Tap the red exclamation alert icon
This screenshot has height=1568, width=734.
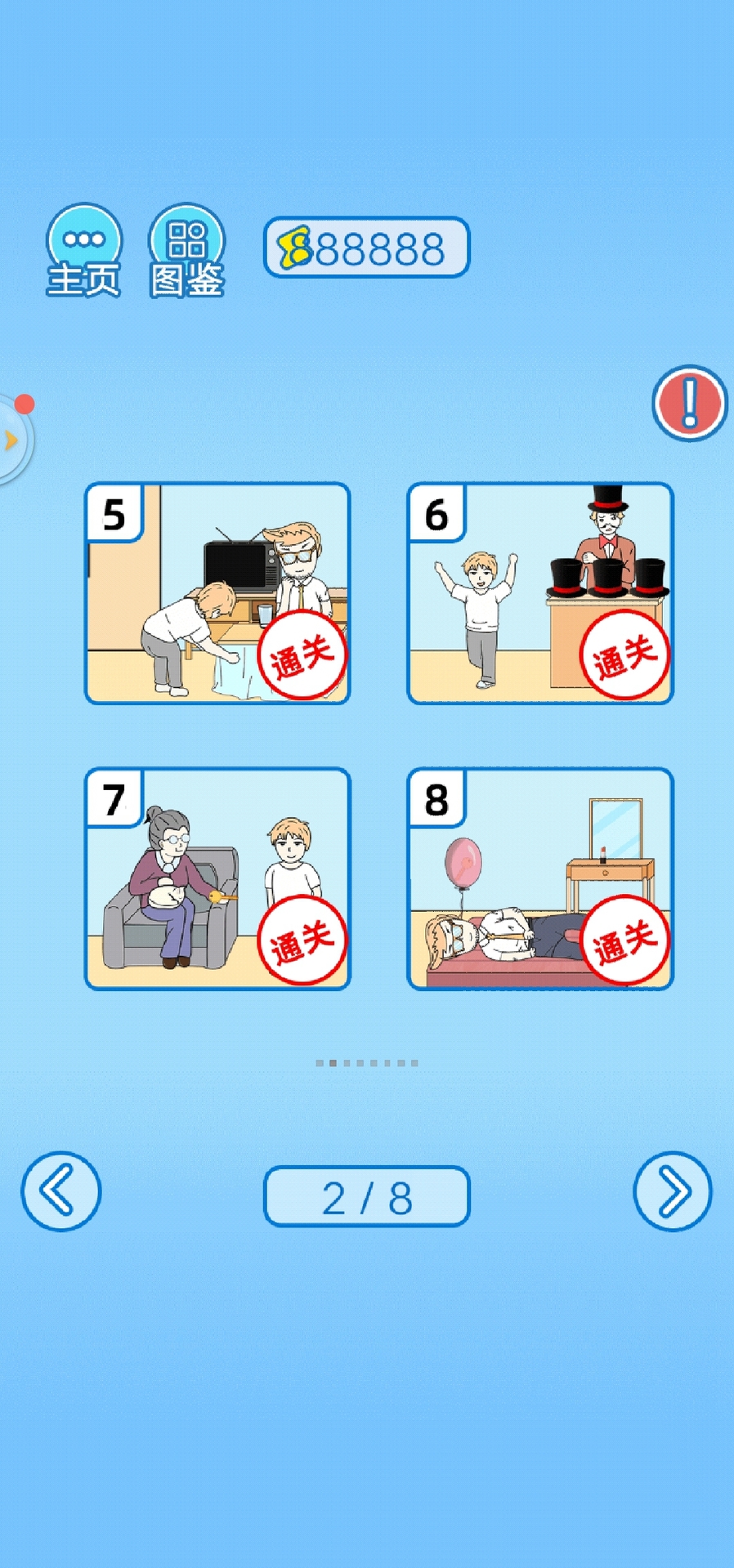(689, 403)
